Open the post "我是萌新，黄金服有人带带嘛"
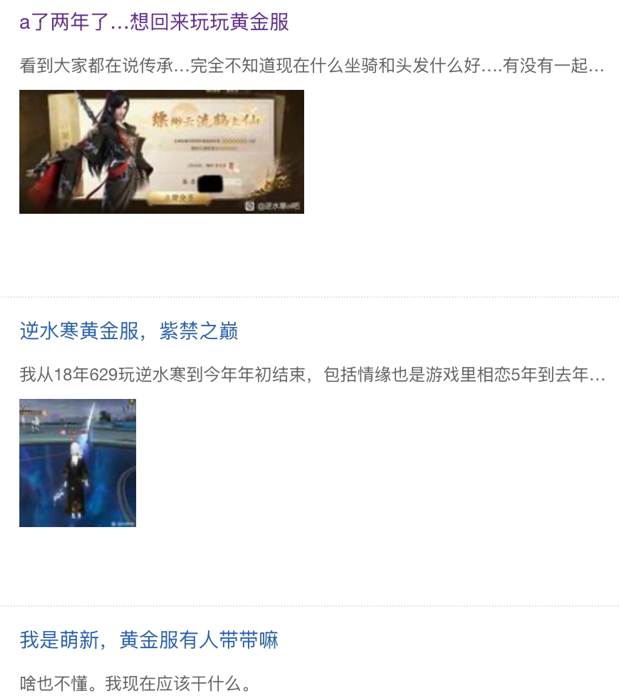This screenshot has height=696, width=619. (x=149, y=640)
